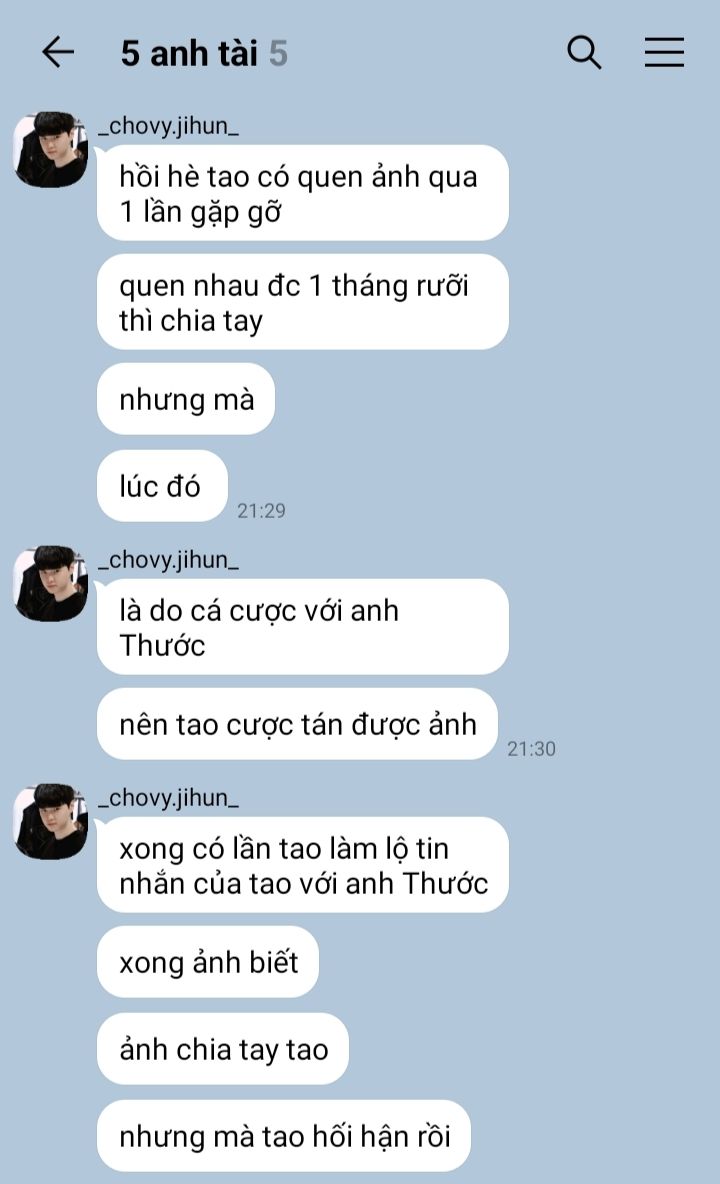The height and width of the screenshot is (1184, 720).
Task: Open the chat menu (three lines)
Action: 664,52
